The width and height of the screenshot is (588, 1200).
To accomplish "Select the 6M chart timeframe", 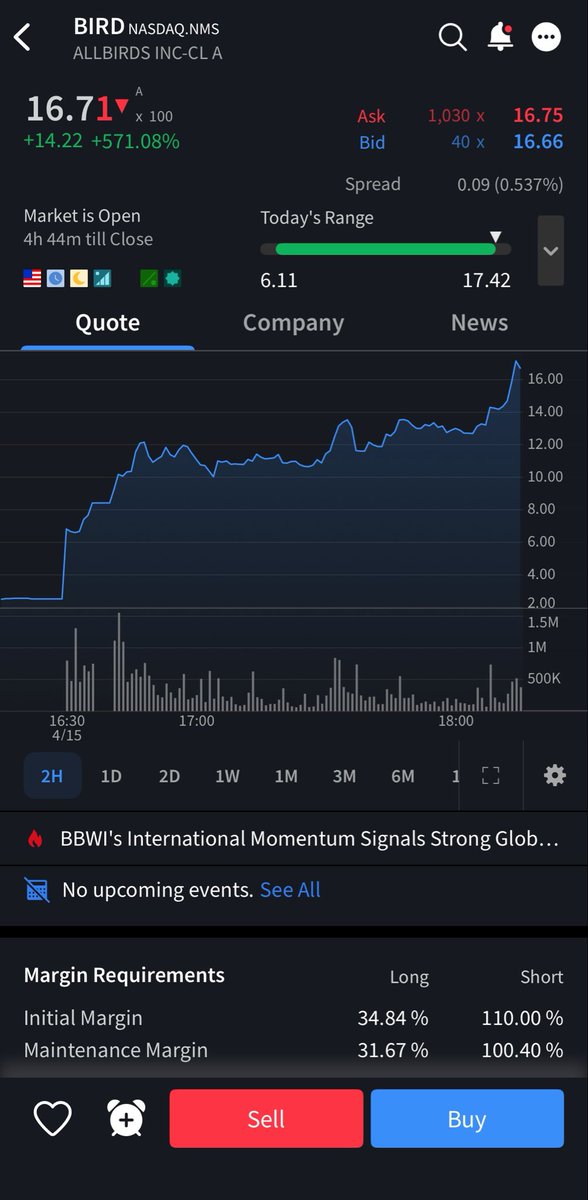I will coord(403,776).
